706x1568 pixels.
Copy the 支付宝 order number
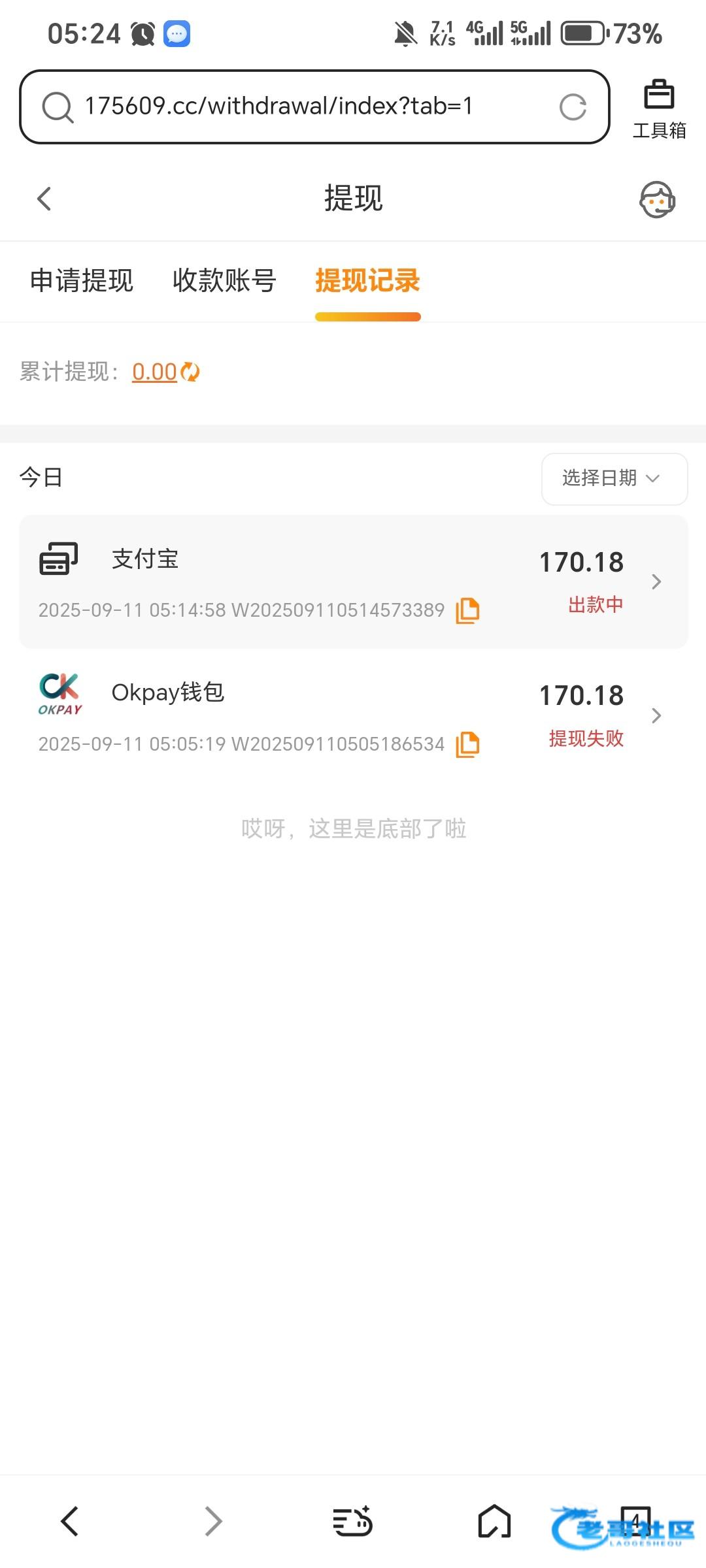[467, 610]
